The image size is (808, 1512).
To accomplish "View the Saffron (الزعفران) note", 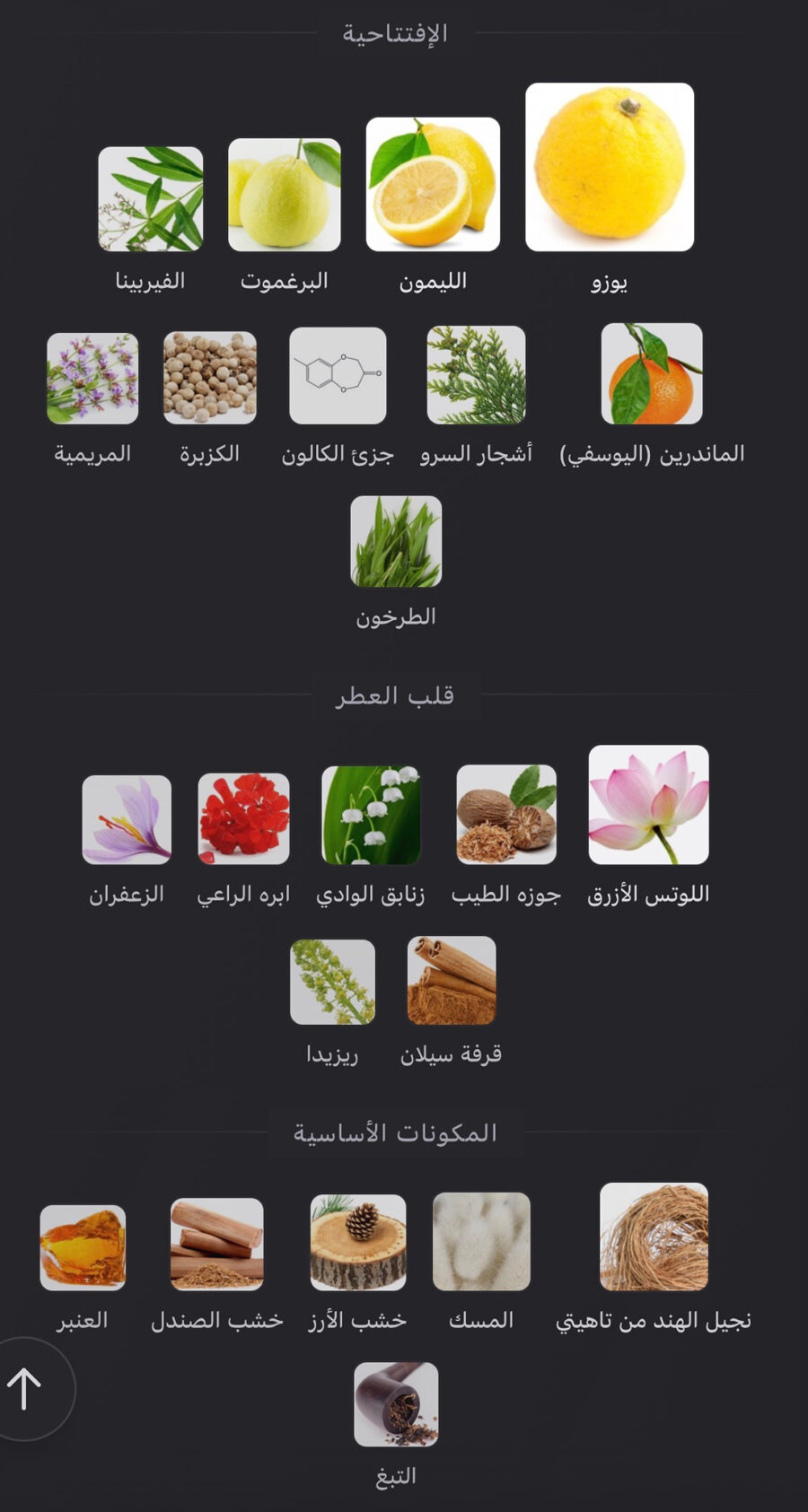I will [127, 819].
